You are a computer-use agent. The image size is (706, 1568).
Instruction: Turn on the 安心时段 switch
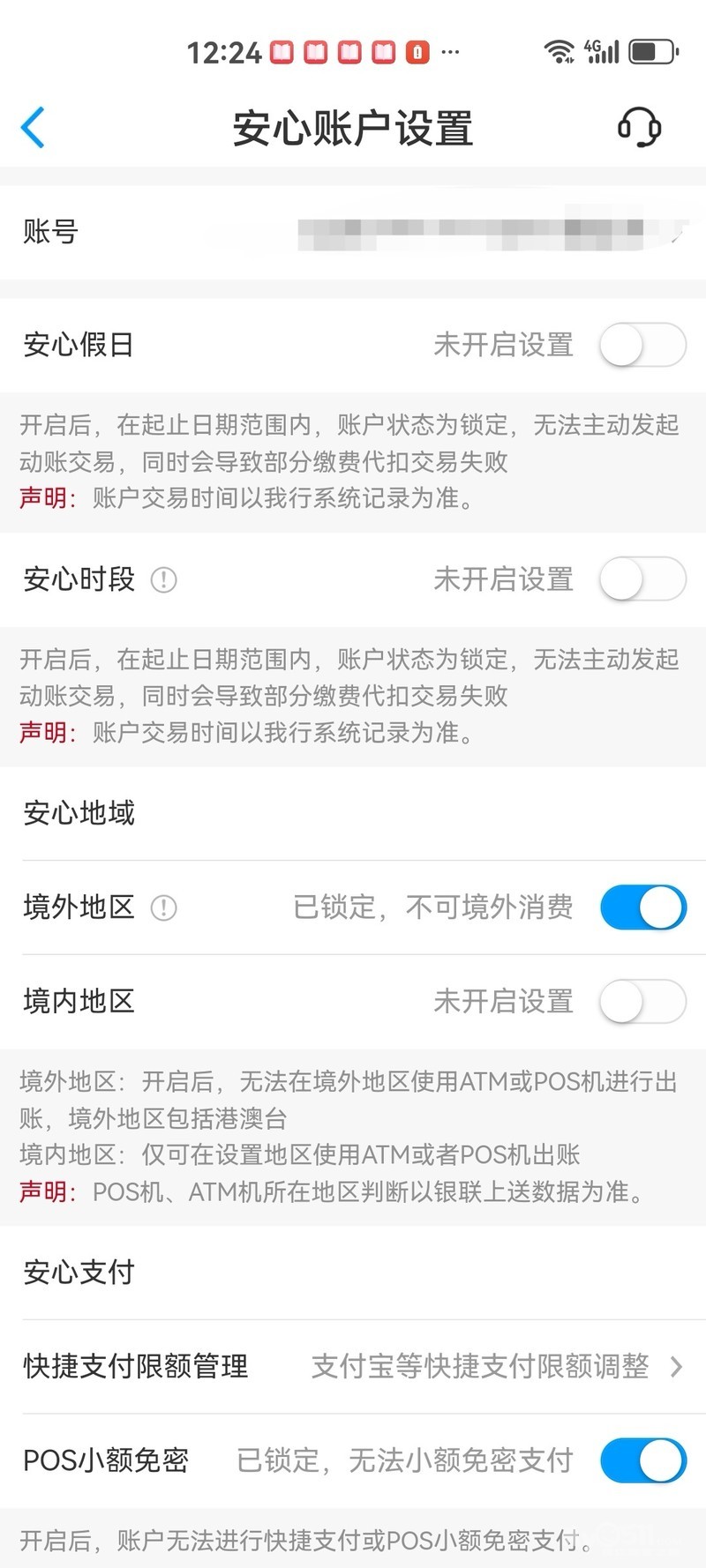(642, 579)
